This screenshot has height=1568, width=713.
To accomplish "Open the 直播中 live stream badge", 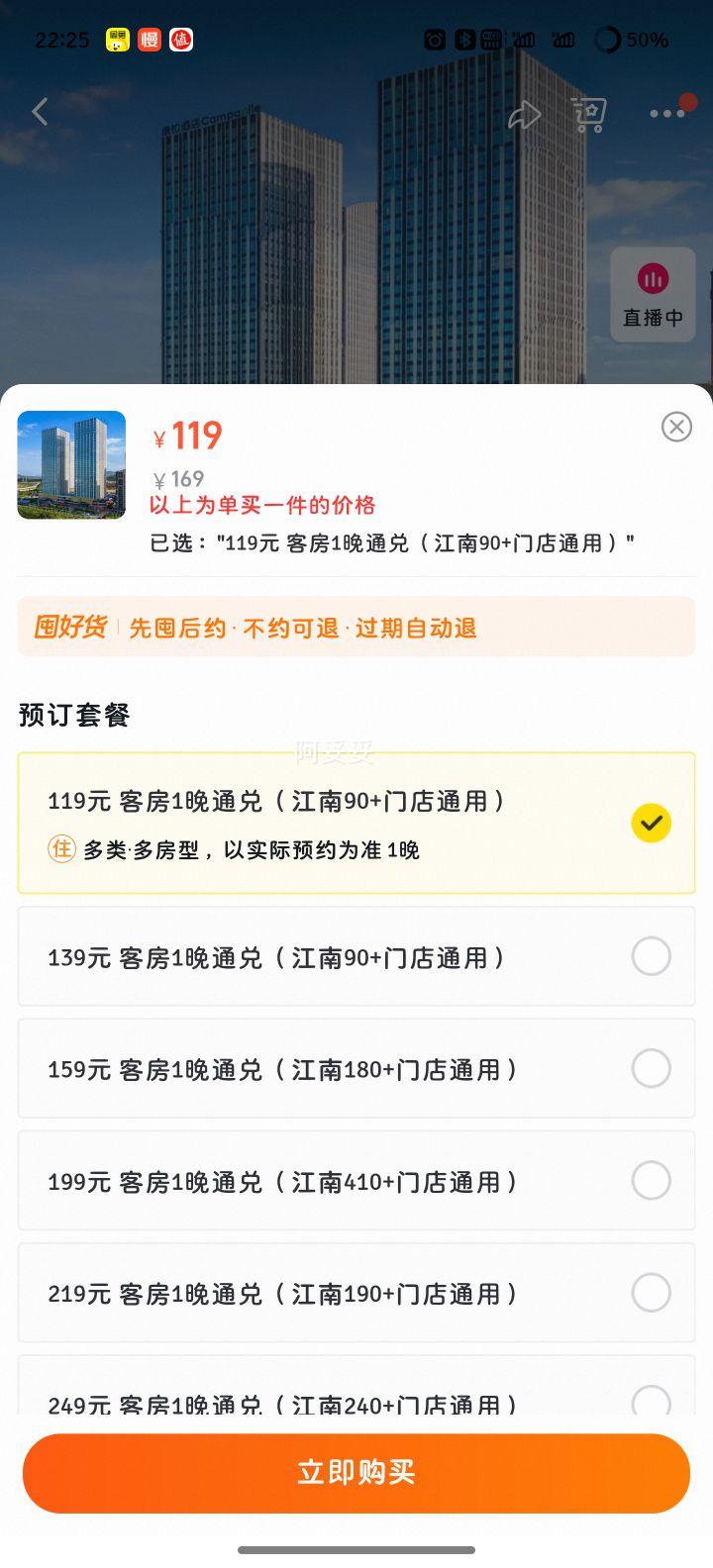I will pyautogui.click(x=653, y=295).
